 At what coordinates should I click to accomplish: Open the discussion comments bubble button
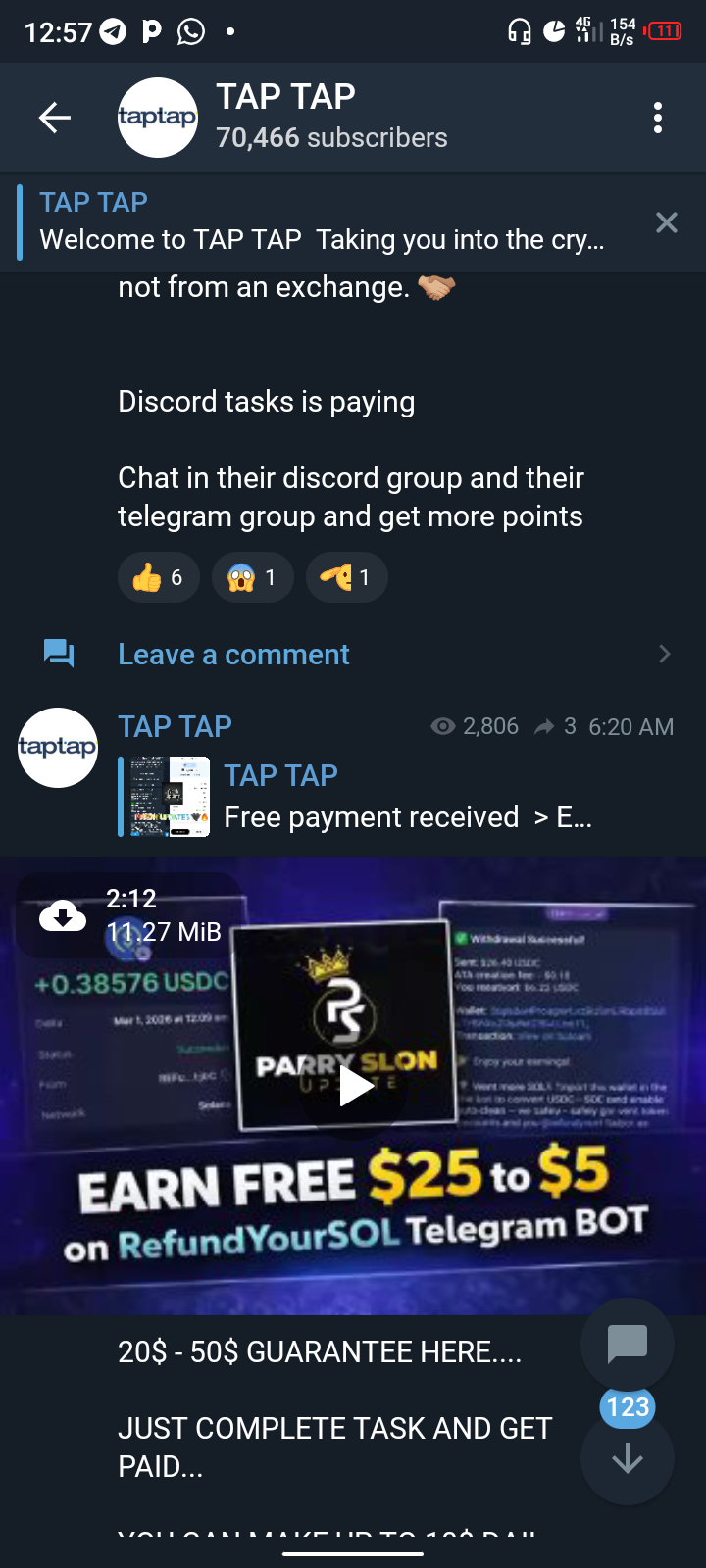627,1344
